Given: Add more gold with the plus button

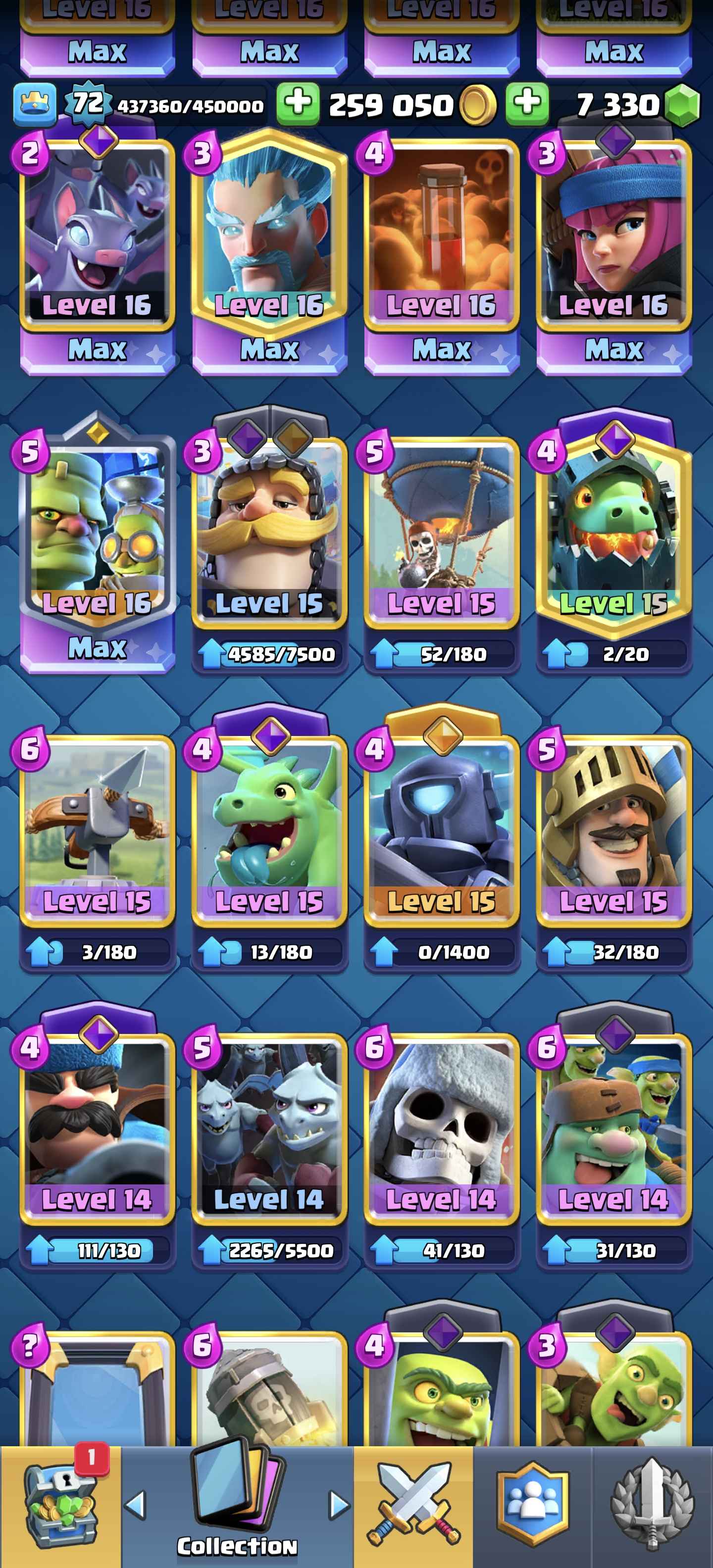Looking at the screenshot, I should 298,104.
